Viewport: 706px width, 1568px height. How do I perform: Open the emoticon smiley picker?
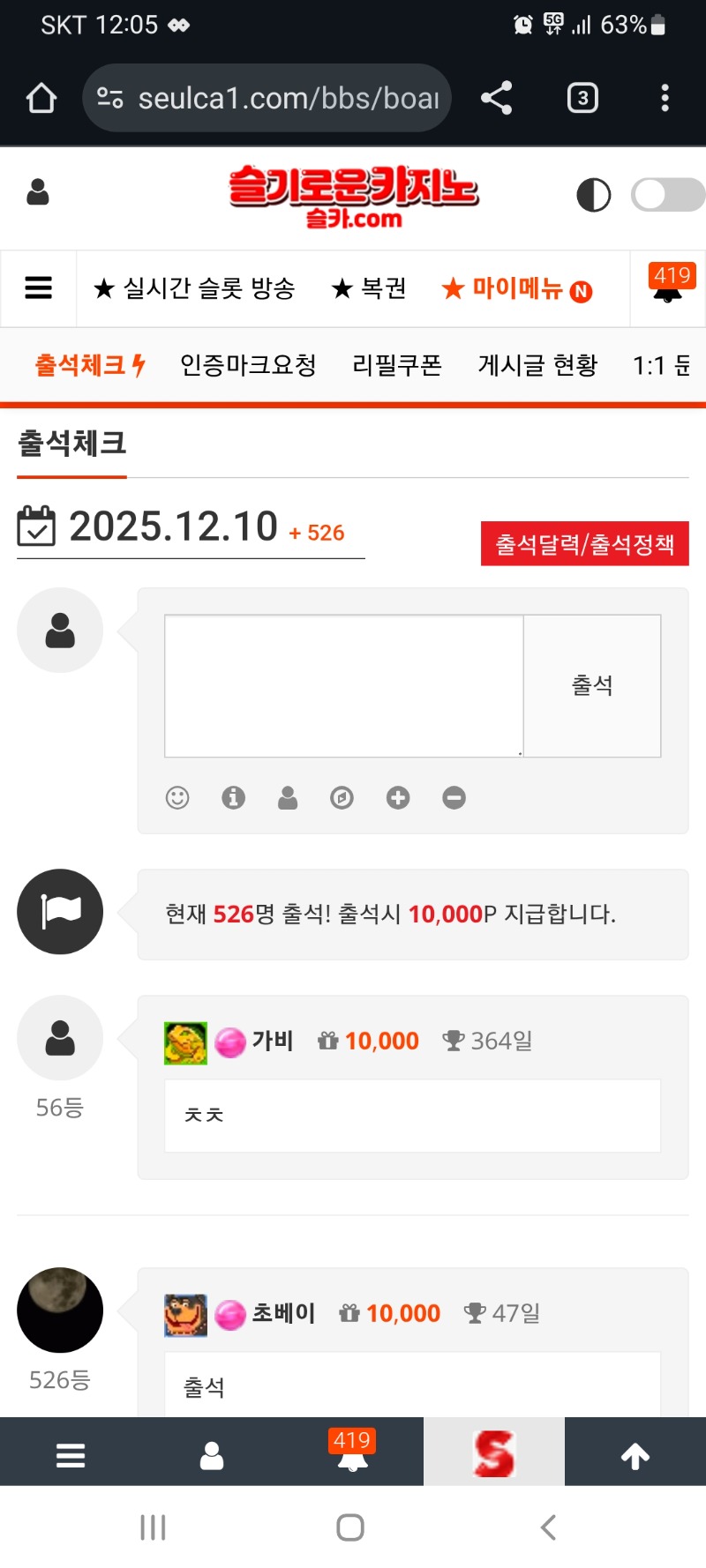(x=177, y=797)
